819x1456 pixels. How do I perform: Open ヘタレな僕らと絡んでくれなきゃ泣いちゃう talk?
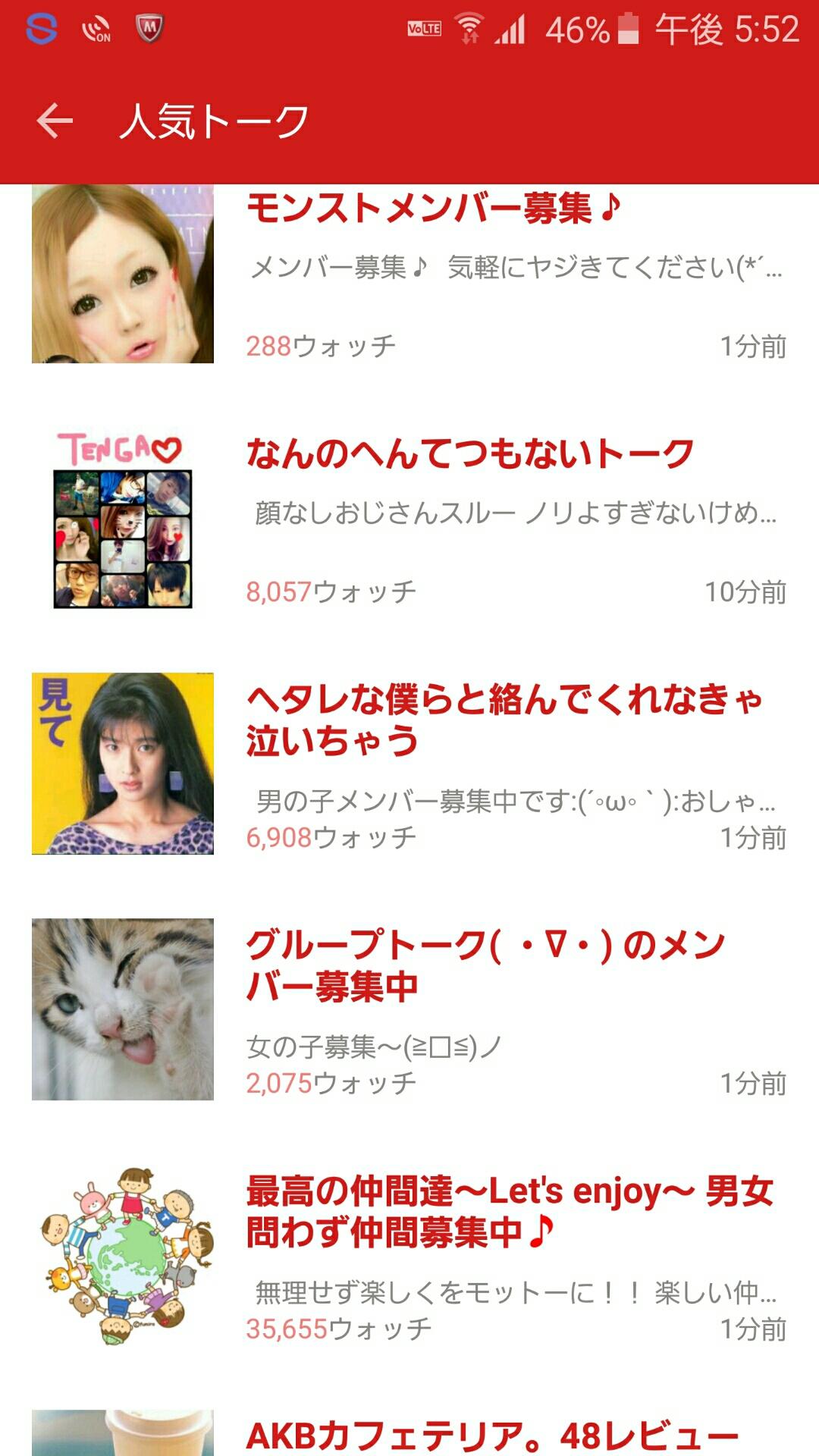point(504,719)
